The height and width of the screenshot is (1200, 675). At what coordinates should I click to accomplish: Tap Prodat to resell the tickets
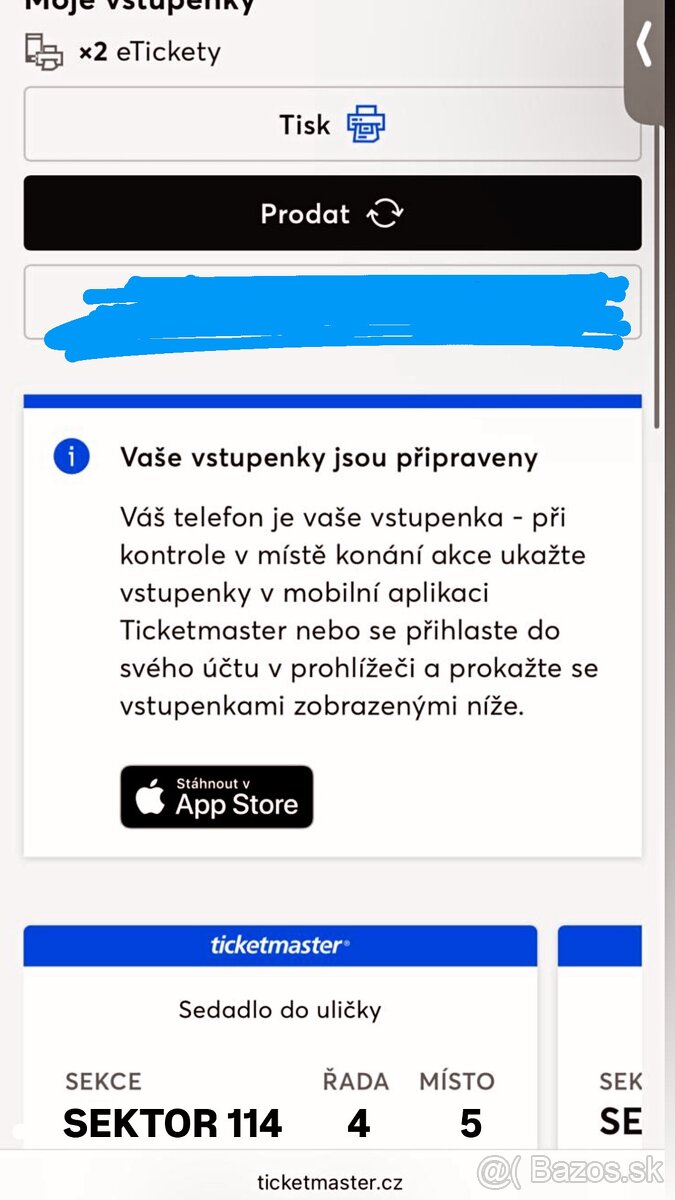coord(332,213)
